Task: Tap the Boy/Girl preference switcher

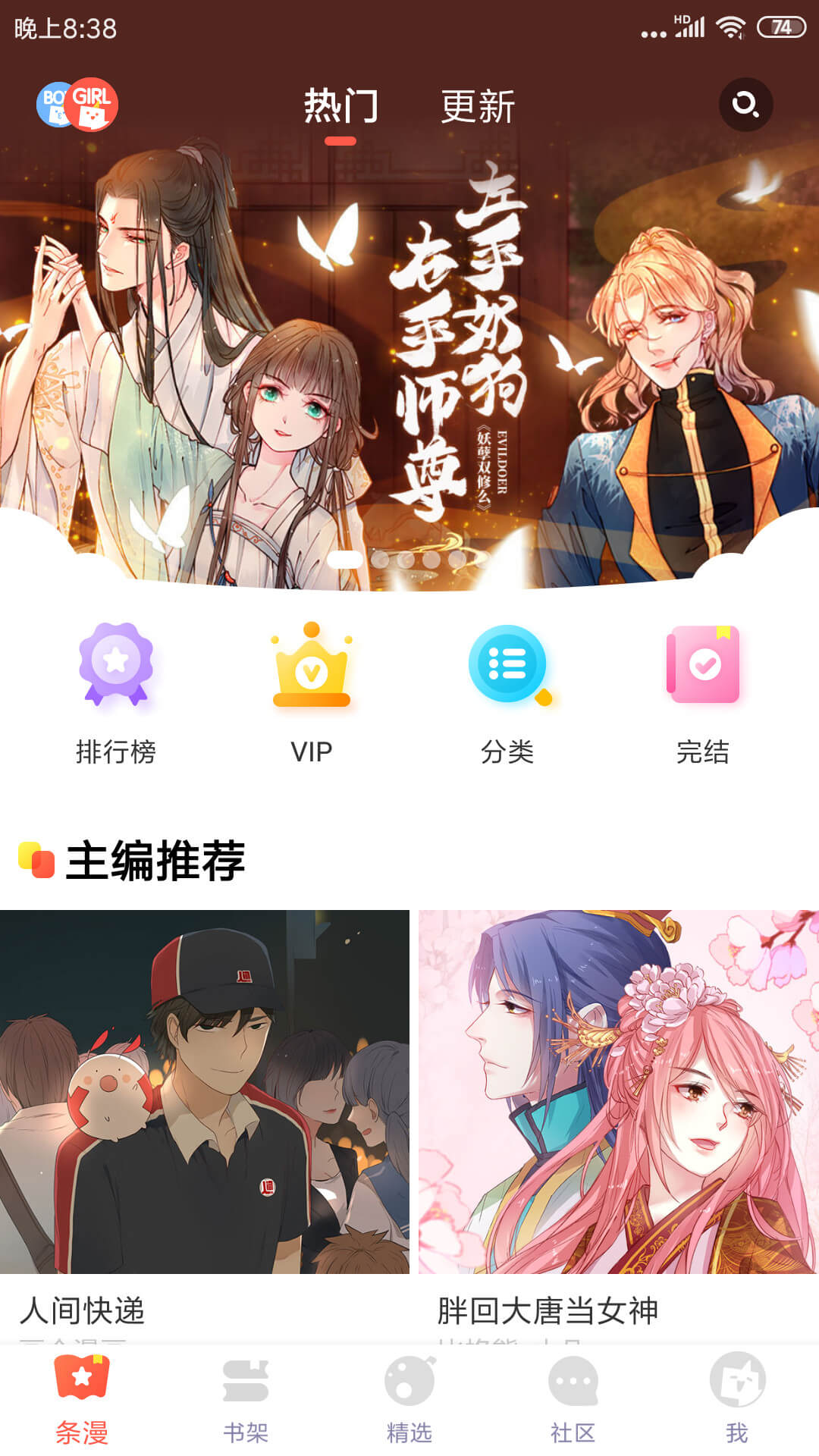Action: 77,105
